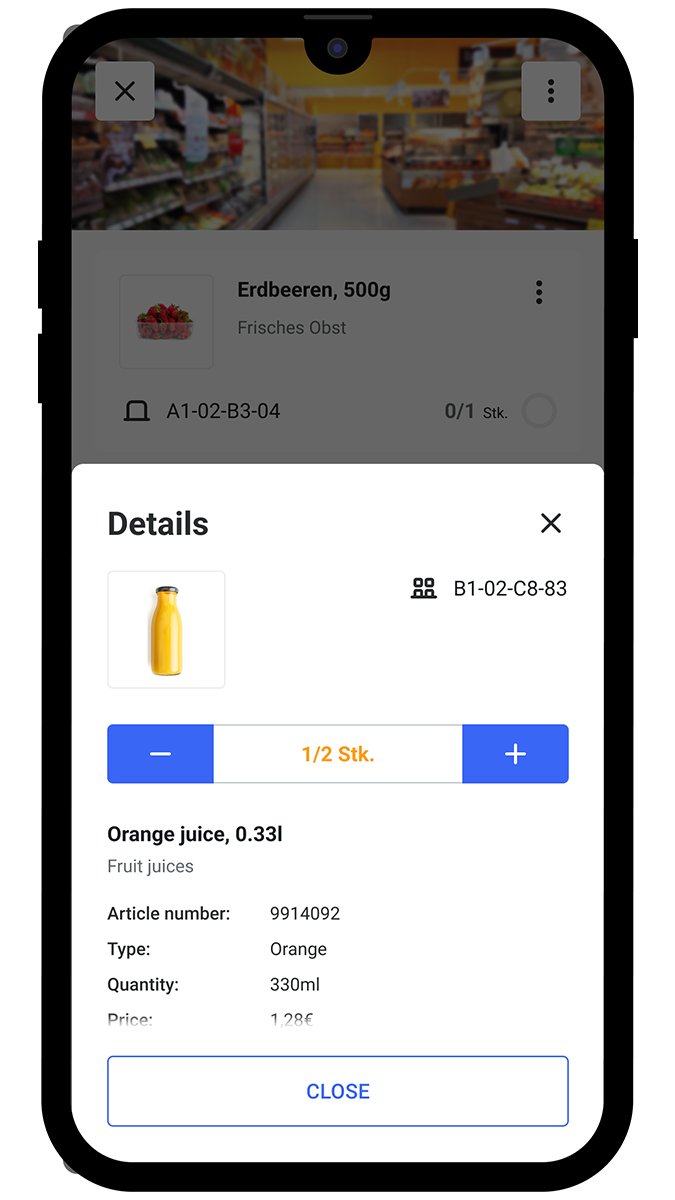
Task: Dismiss the Details sheet with the X
Action: (550, 523)
